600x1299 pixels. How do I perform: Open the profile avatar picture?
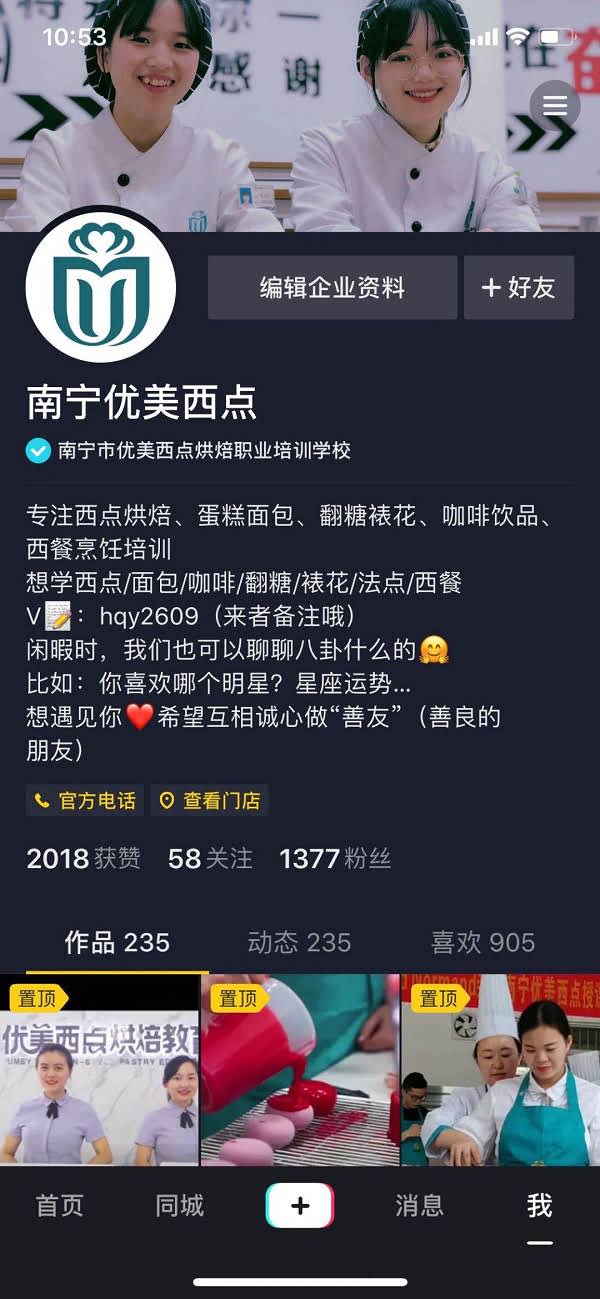(x=100, y=287)
